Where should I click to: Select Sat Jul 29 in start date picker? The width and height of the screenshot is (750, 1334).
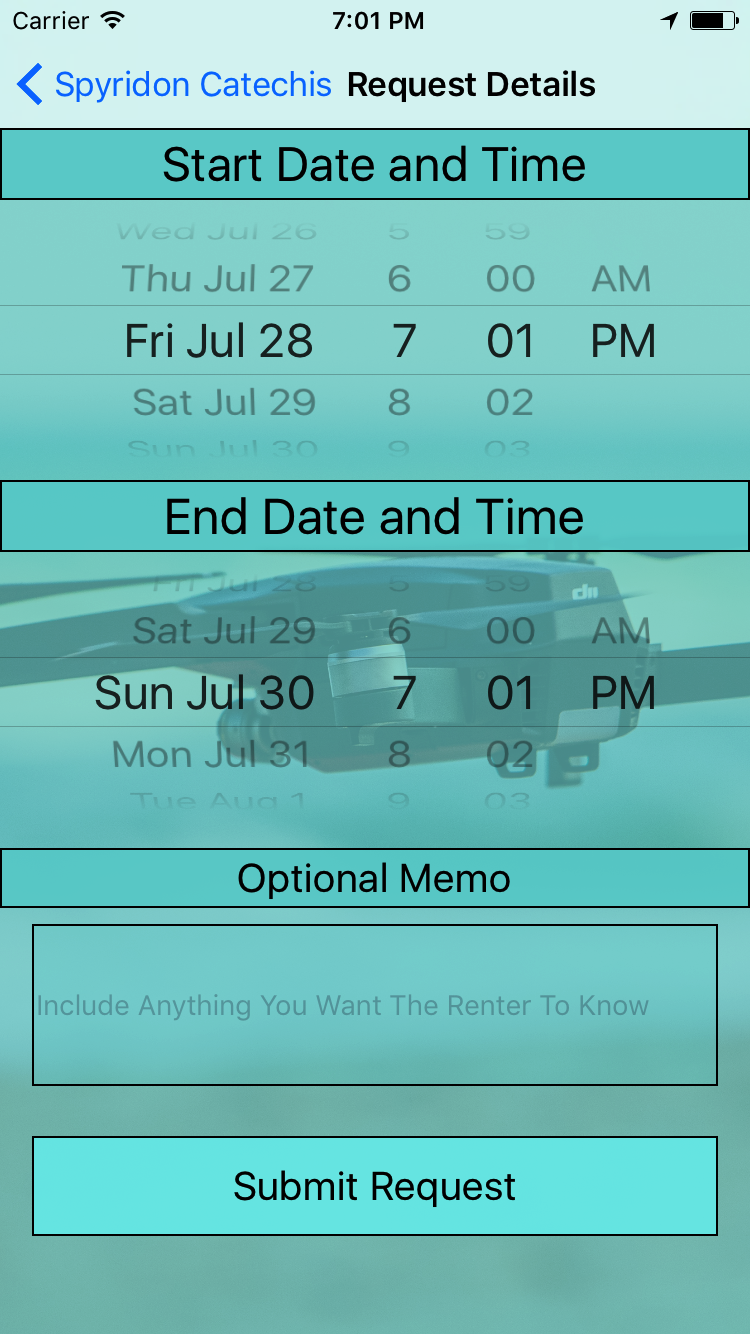(224, 402)
